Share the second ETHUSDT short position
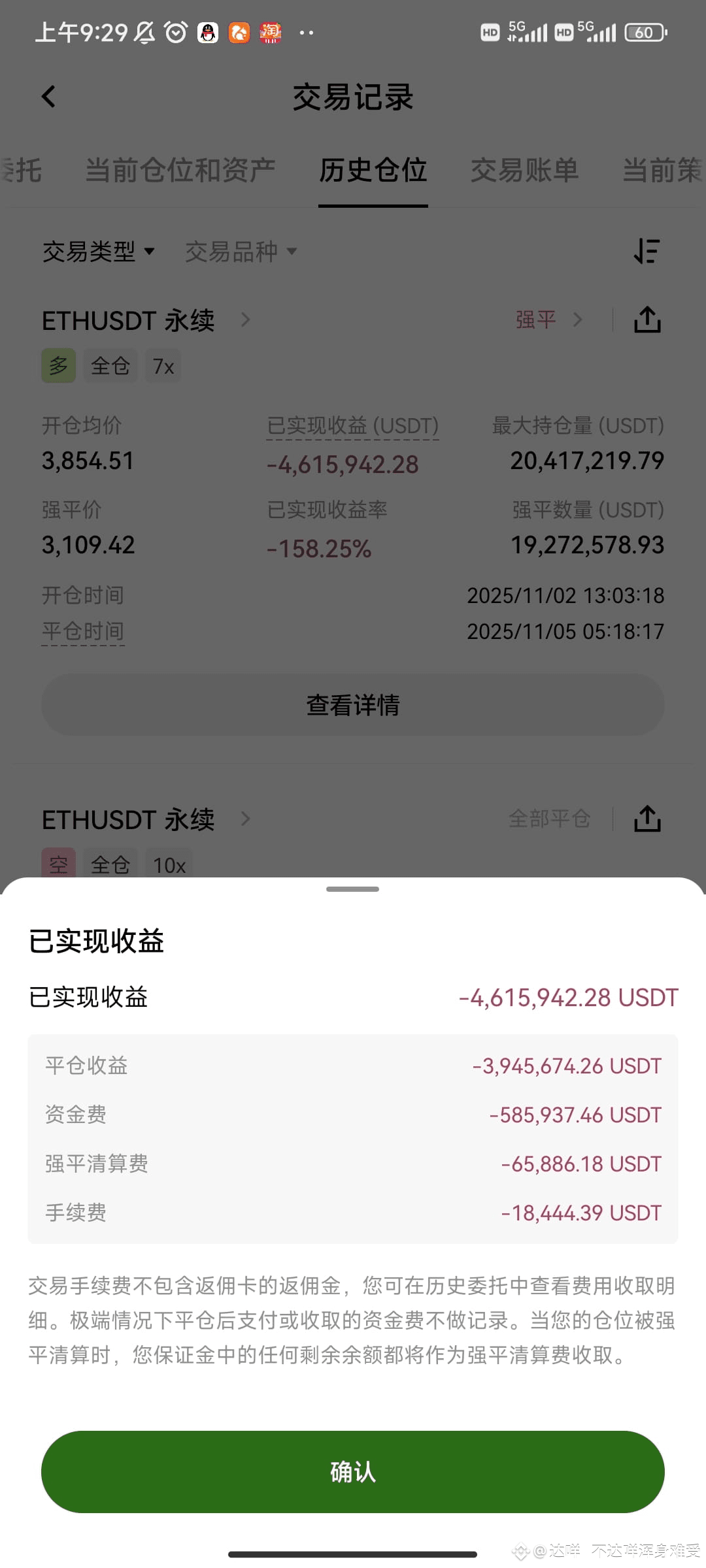Screen dimensions: 706x1568 point(647,818)
